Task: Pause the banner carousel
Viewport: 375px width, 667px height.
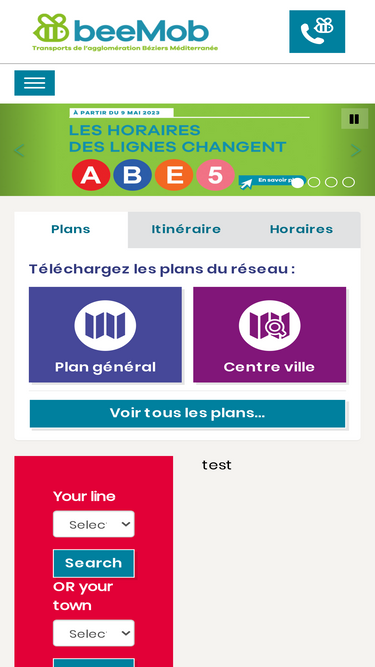Action: click(354, 119)
